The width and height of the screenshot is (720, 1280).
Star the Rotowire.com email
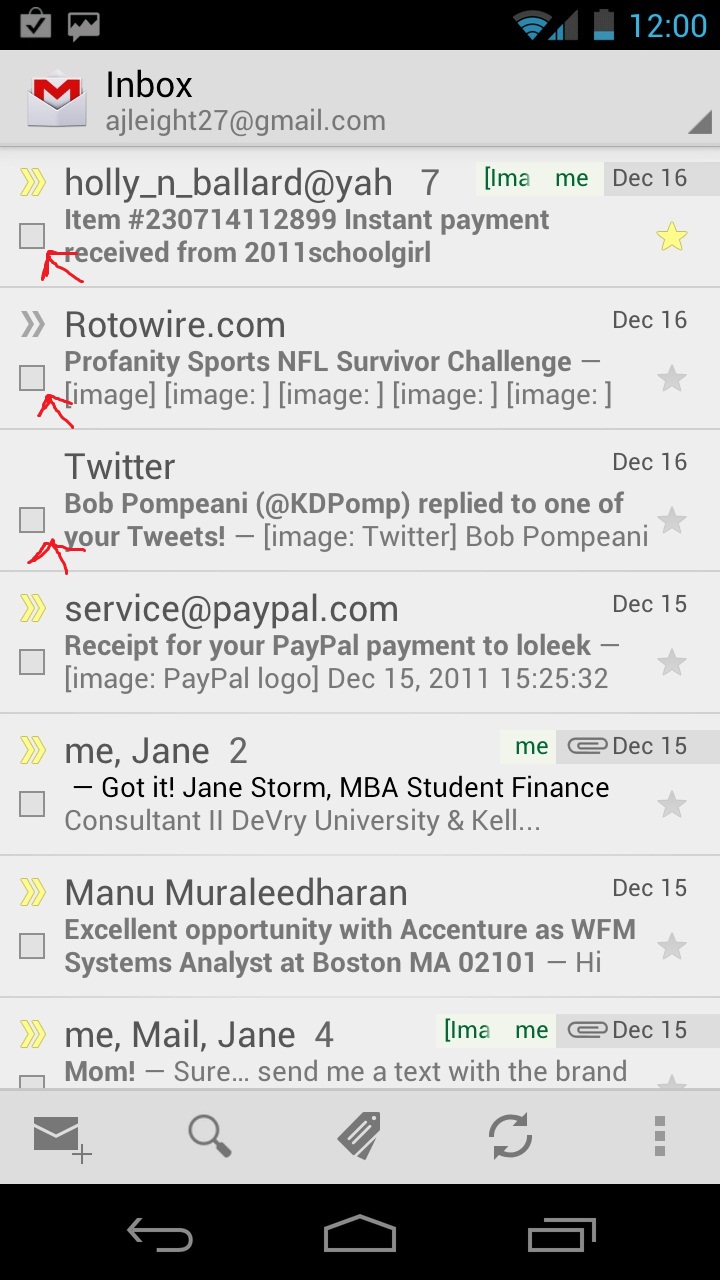click(672, 379)
